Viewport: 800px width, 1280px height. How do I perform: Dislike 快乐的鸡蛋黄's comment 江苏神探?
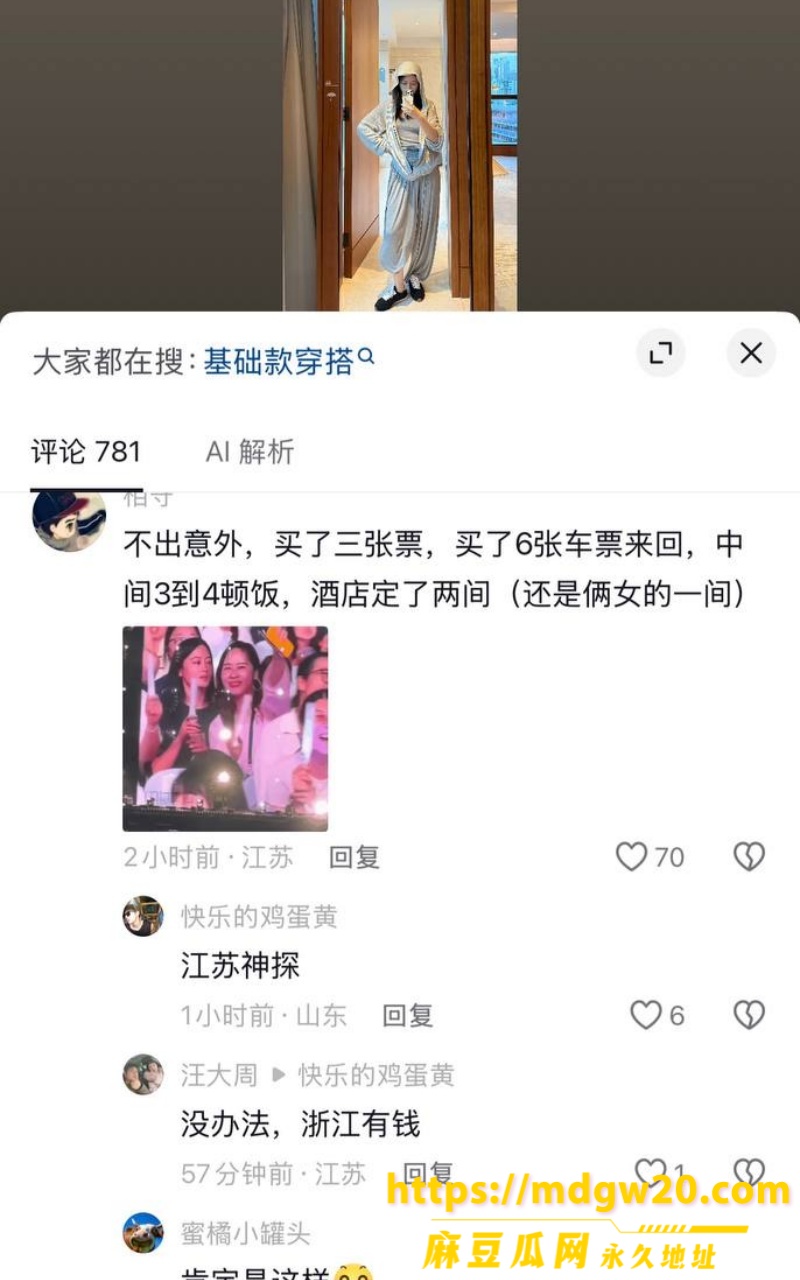point(749,1016)
